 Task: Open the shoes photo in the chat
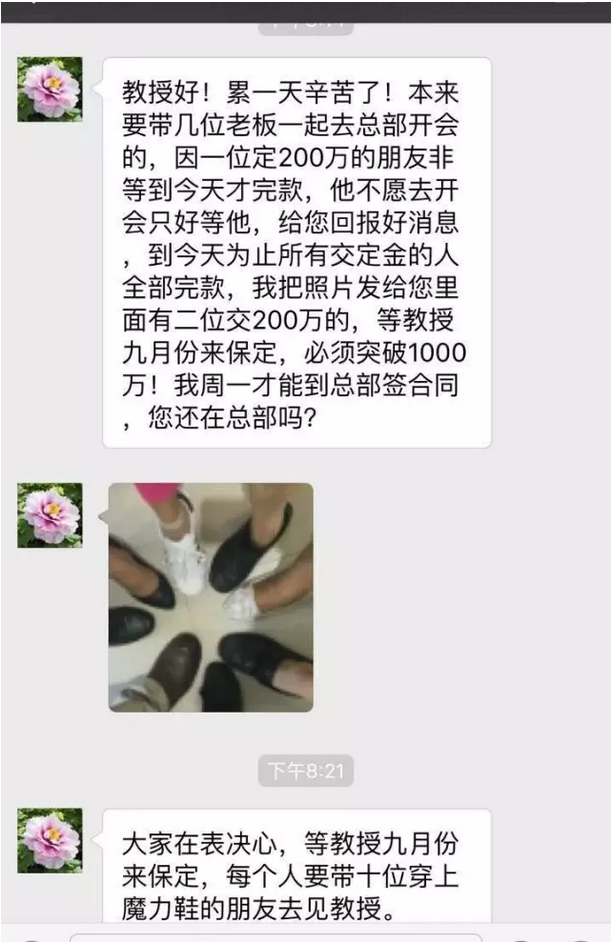point(211,597)
